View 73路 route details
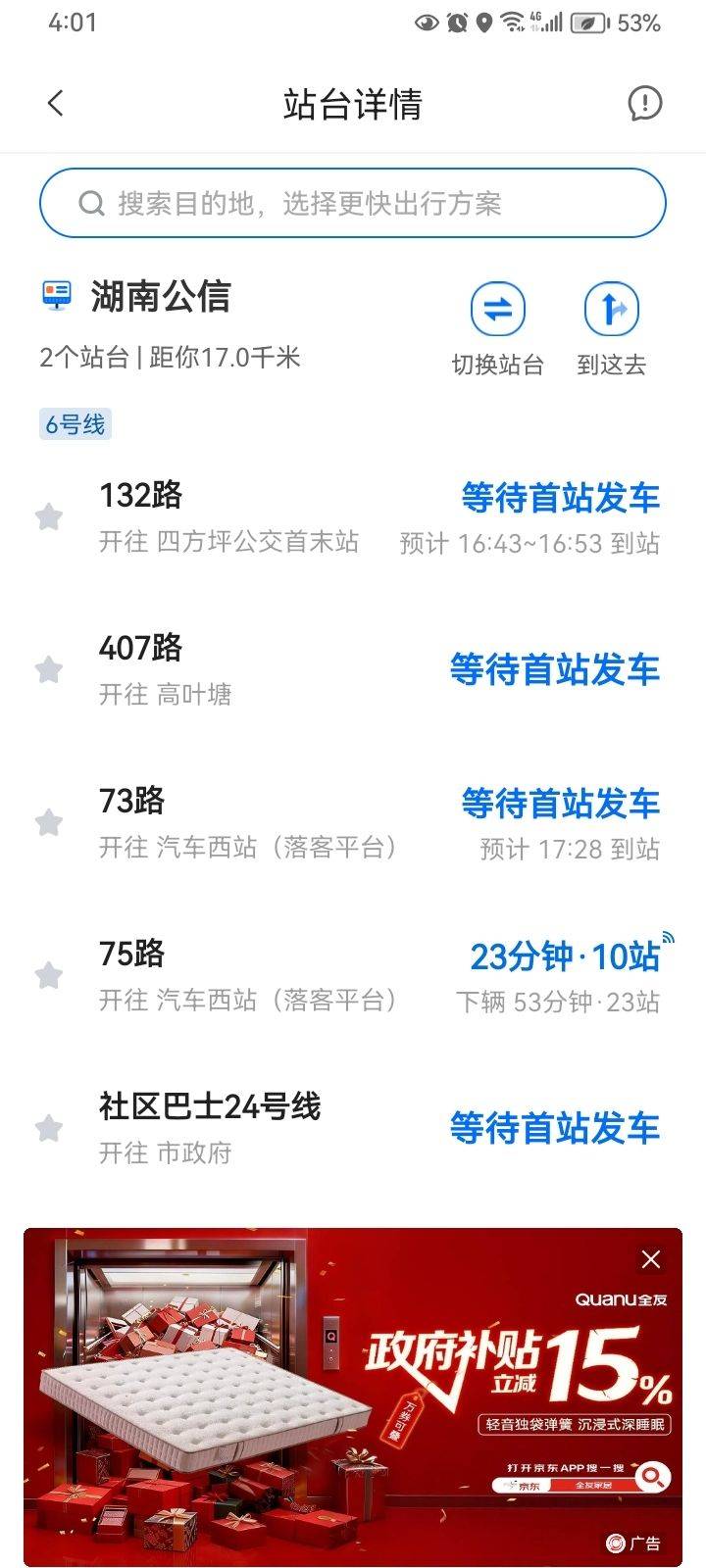 353,823
